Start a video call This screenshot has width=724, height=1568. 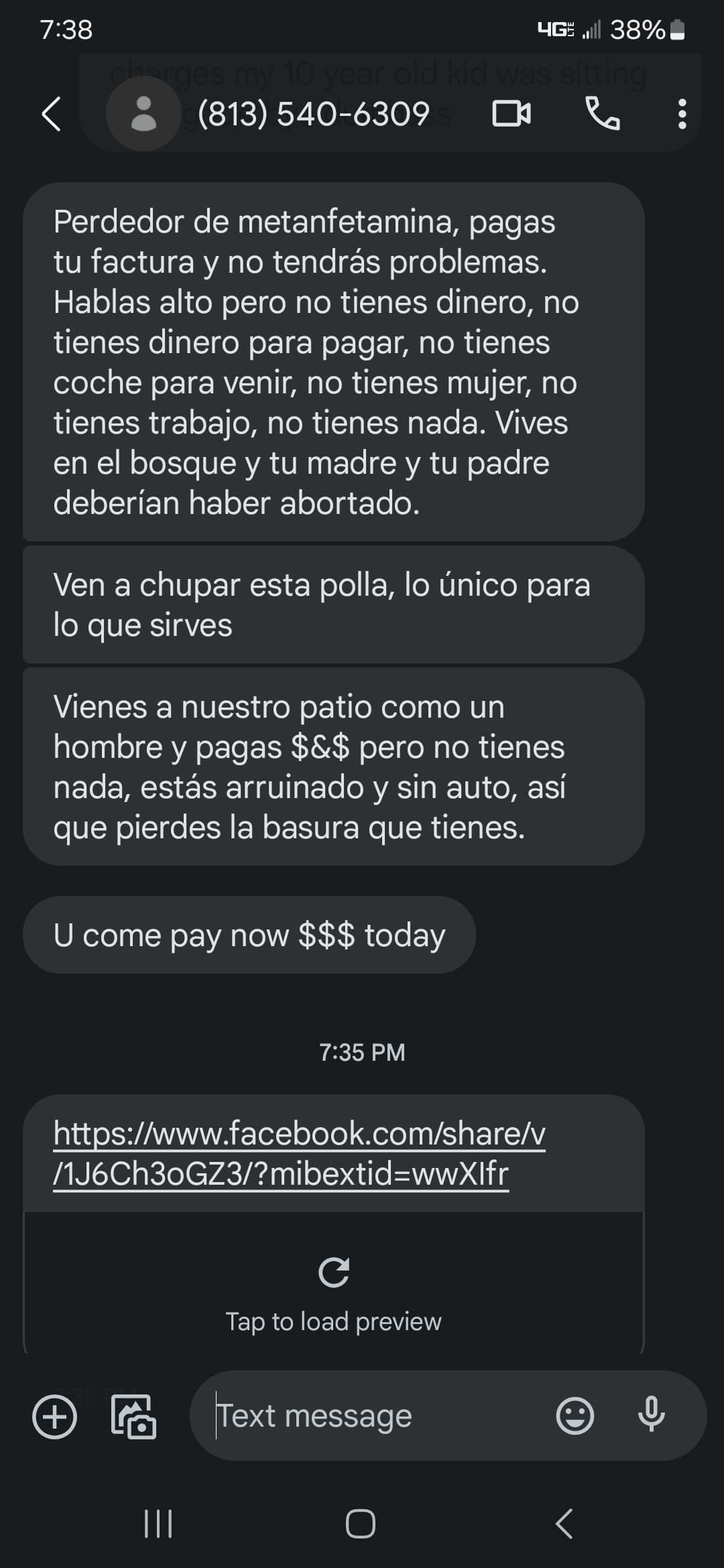click(x=511, y=114)
